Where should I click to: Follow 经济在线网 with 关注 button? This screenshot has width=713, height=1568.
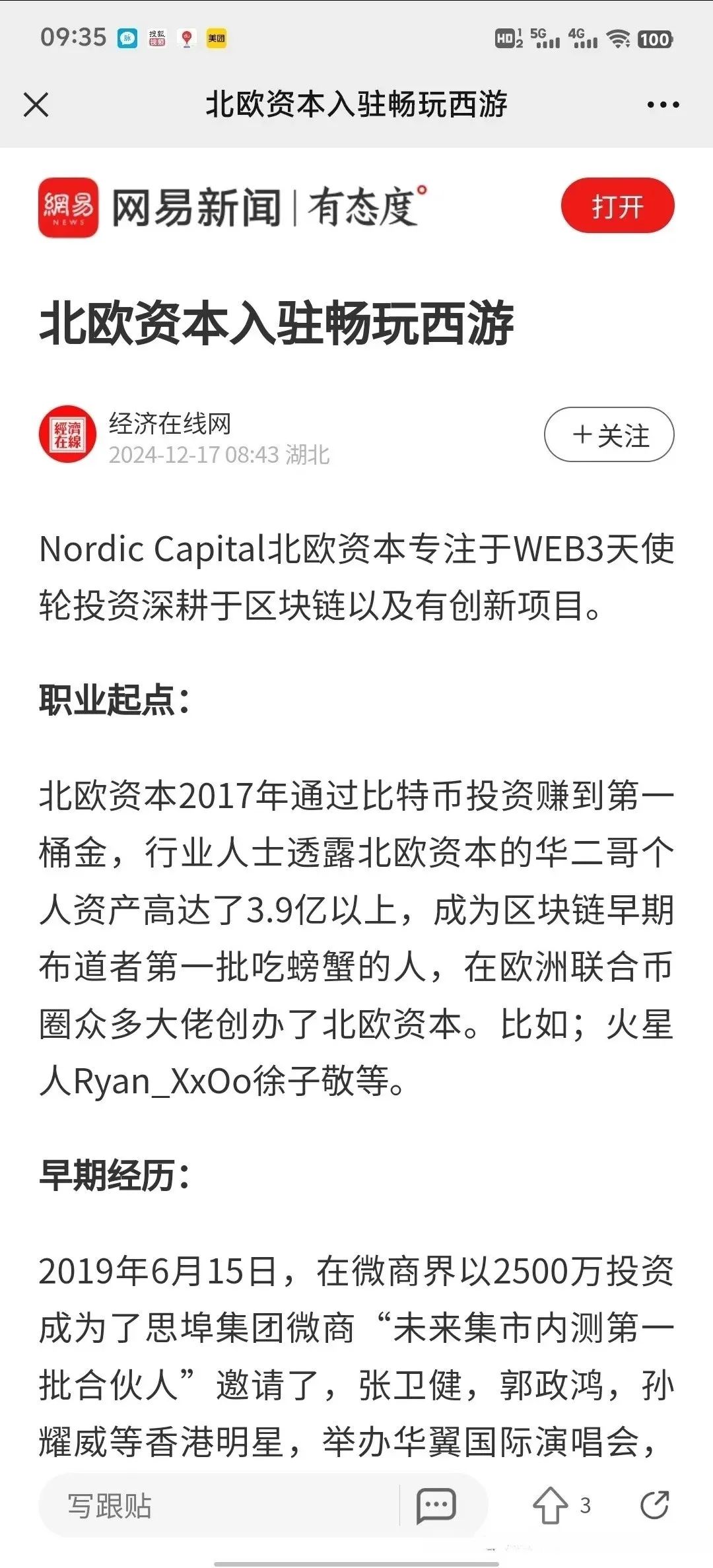click(609, 435)
